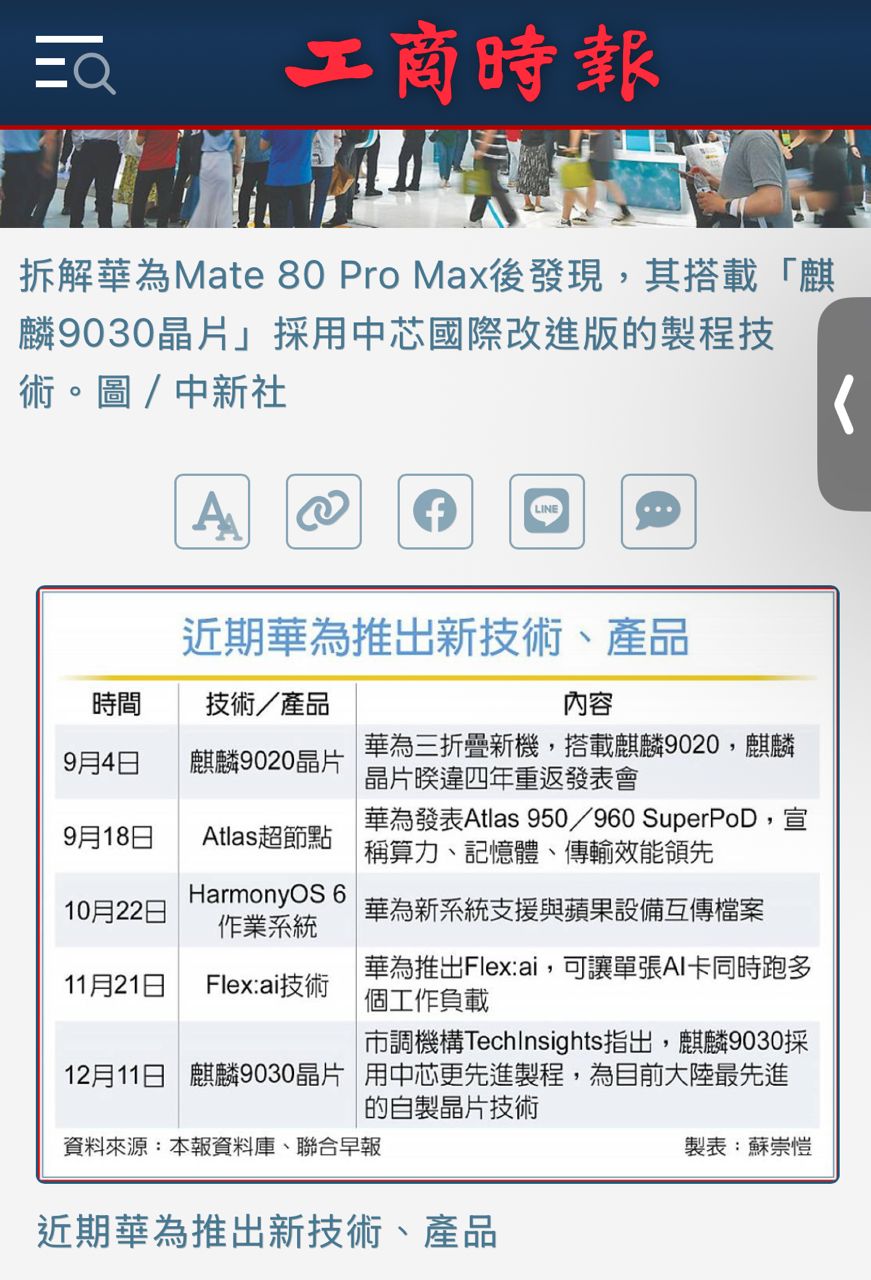Copy the article link

coord(324,512)
